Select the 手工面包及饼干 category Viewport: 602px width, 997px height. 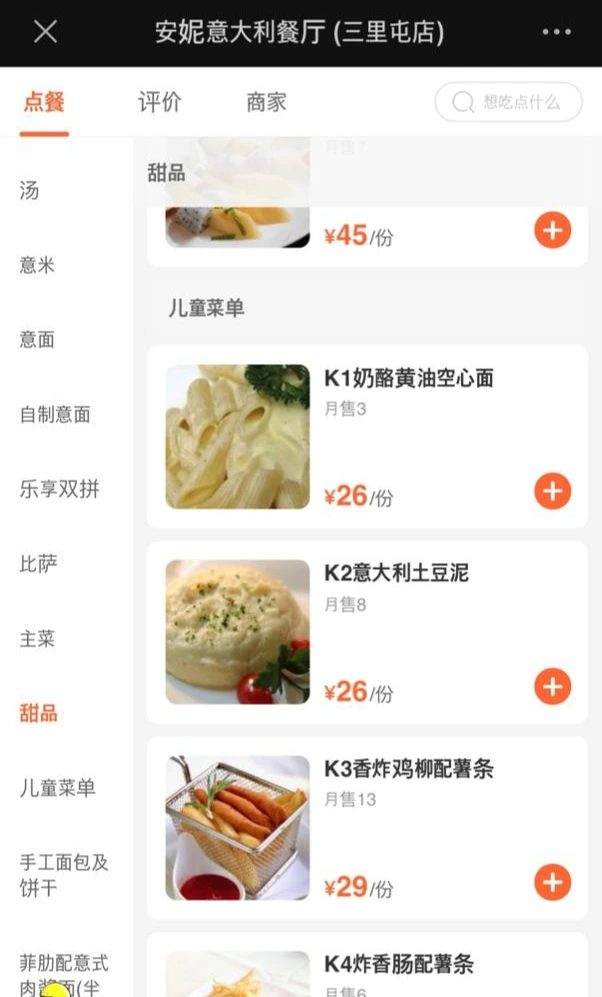[64, 874]
